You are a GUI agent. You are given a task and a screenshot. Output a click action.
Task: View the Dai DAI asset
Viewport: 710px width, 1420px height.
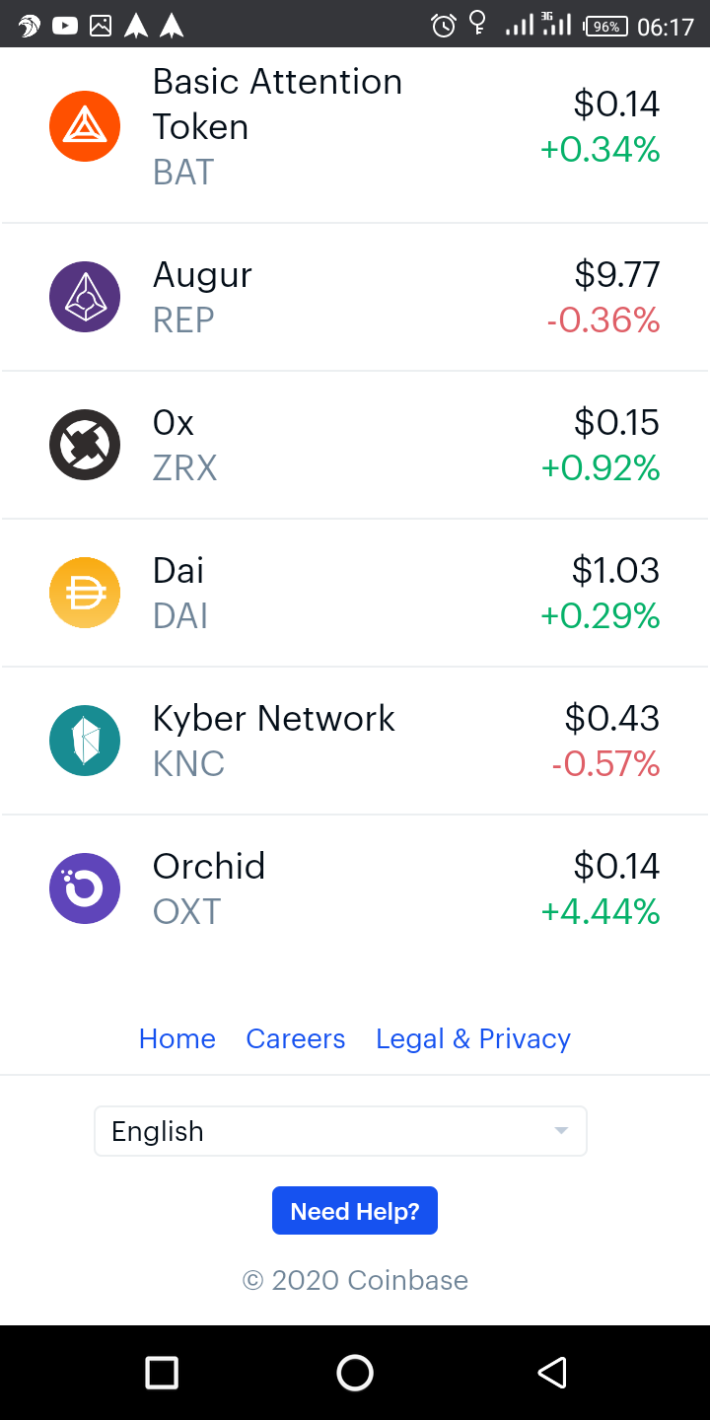pyautogui.click(x=355, y=593)
